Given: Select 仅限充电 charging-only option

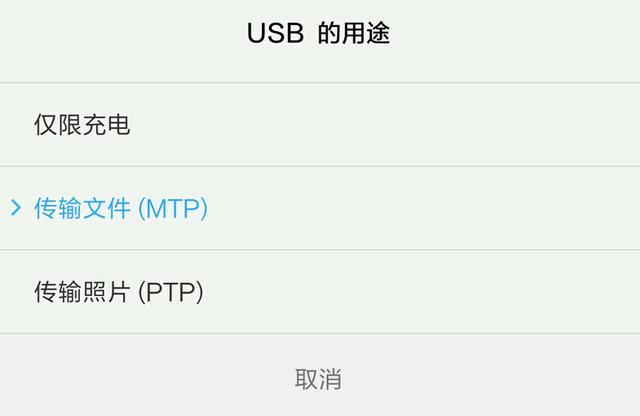Looking at the screenshot, I should tap(82, 125).
